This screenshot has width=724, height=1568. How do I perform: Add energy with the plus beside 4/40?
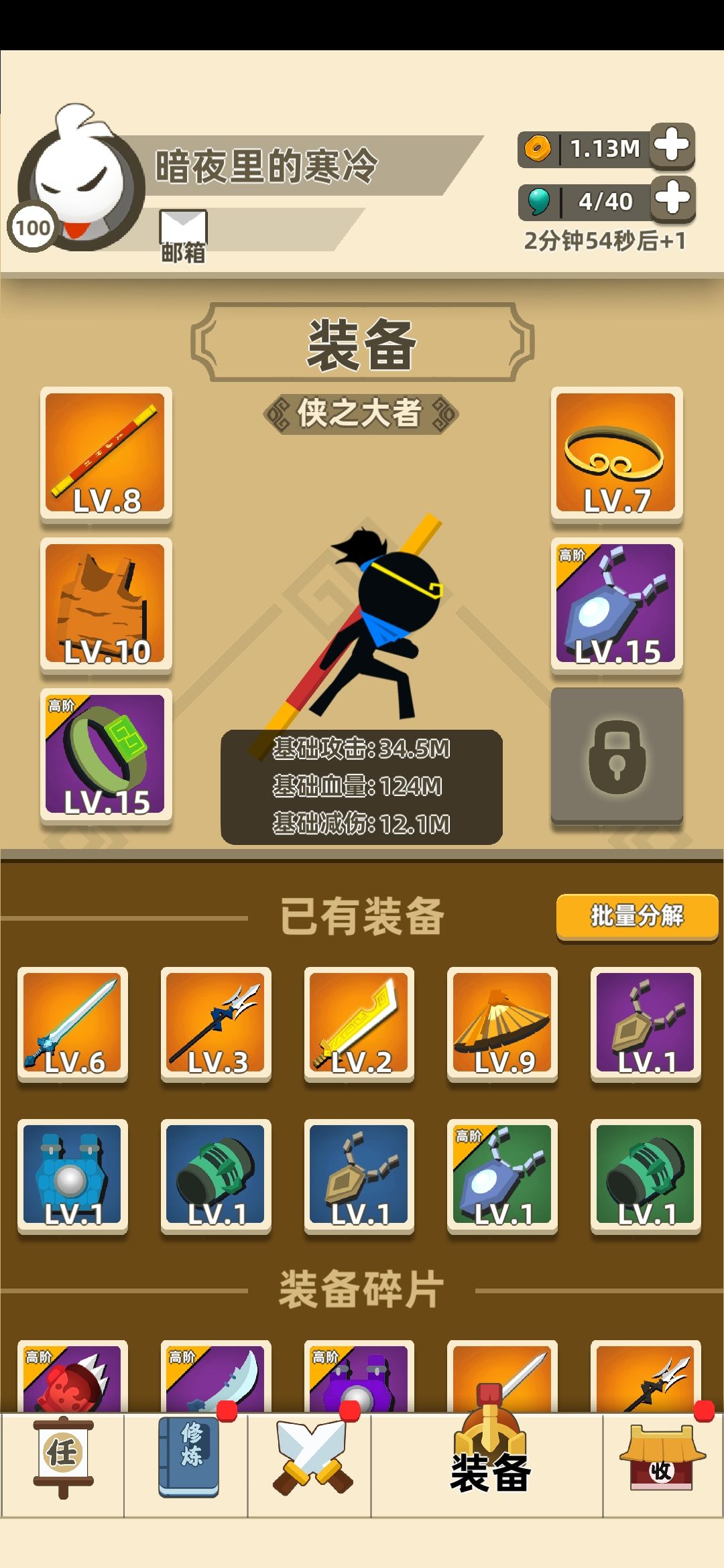click(673, 199)
